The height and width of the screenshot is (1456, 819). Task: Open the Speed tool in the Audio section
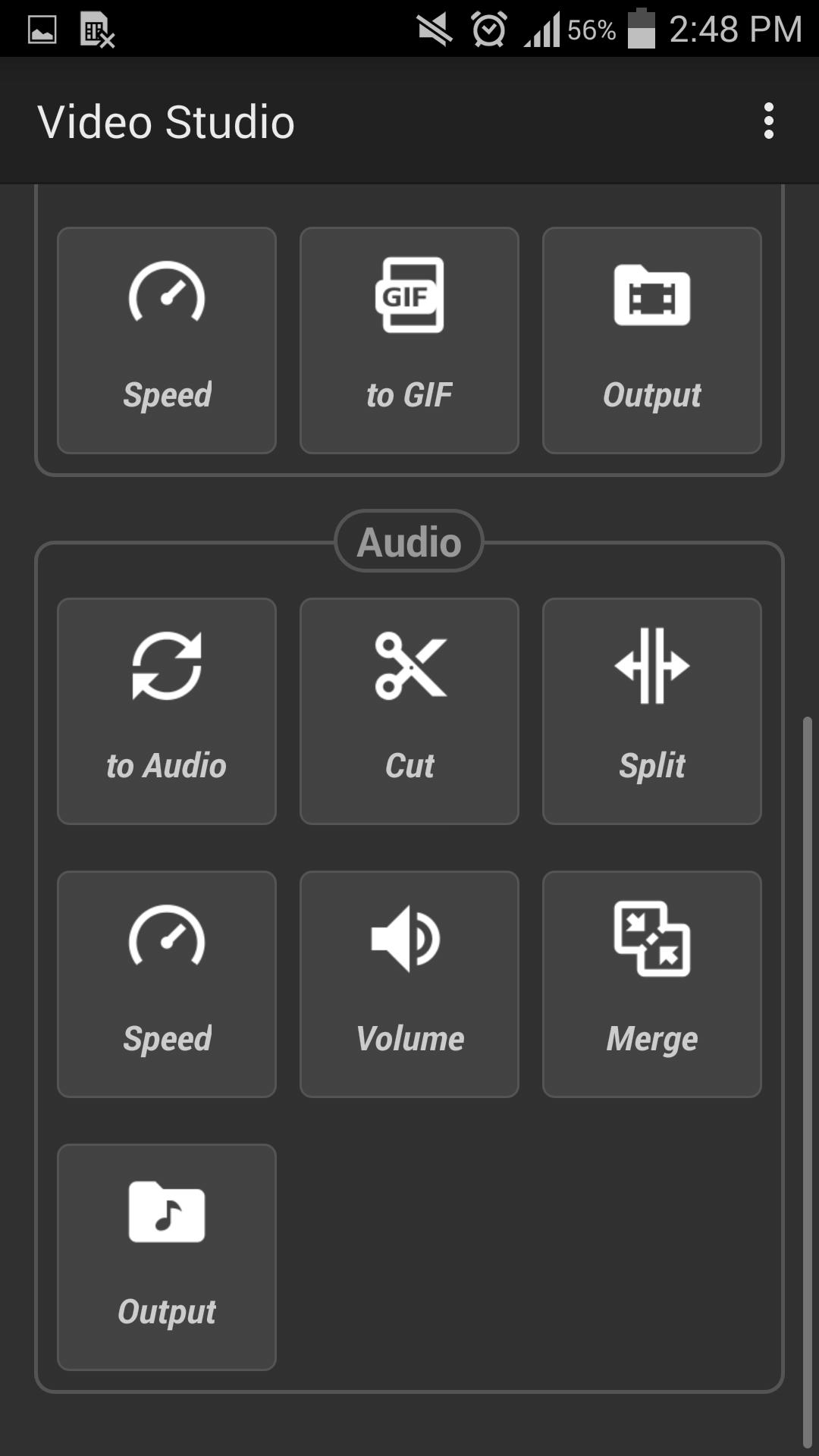click(167, 984)
